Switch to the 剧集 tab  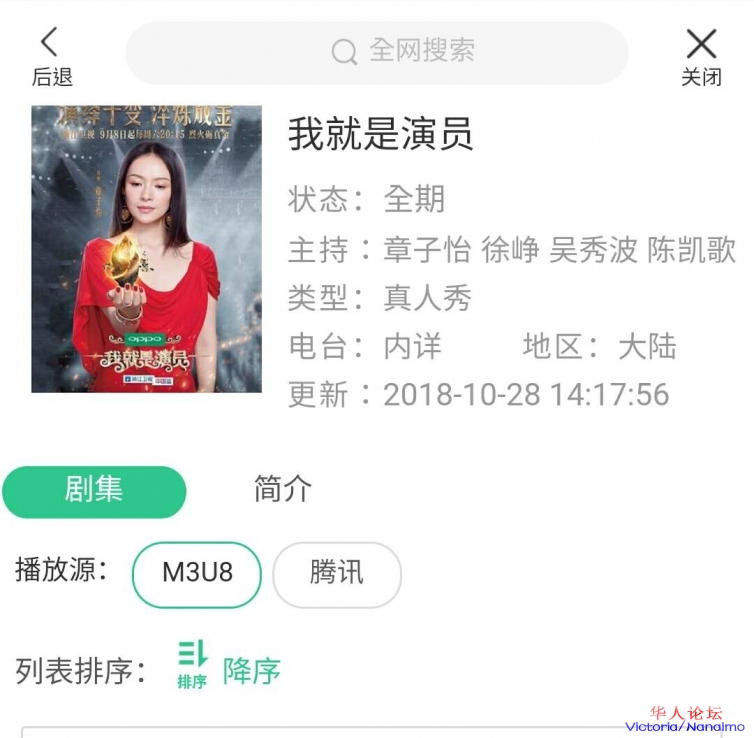[x=94, y=490]
